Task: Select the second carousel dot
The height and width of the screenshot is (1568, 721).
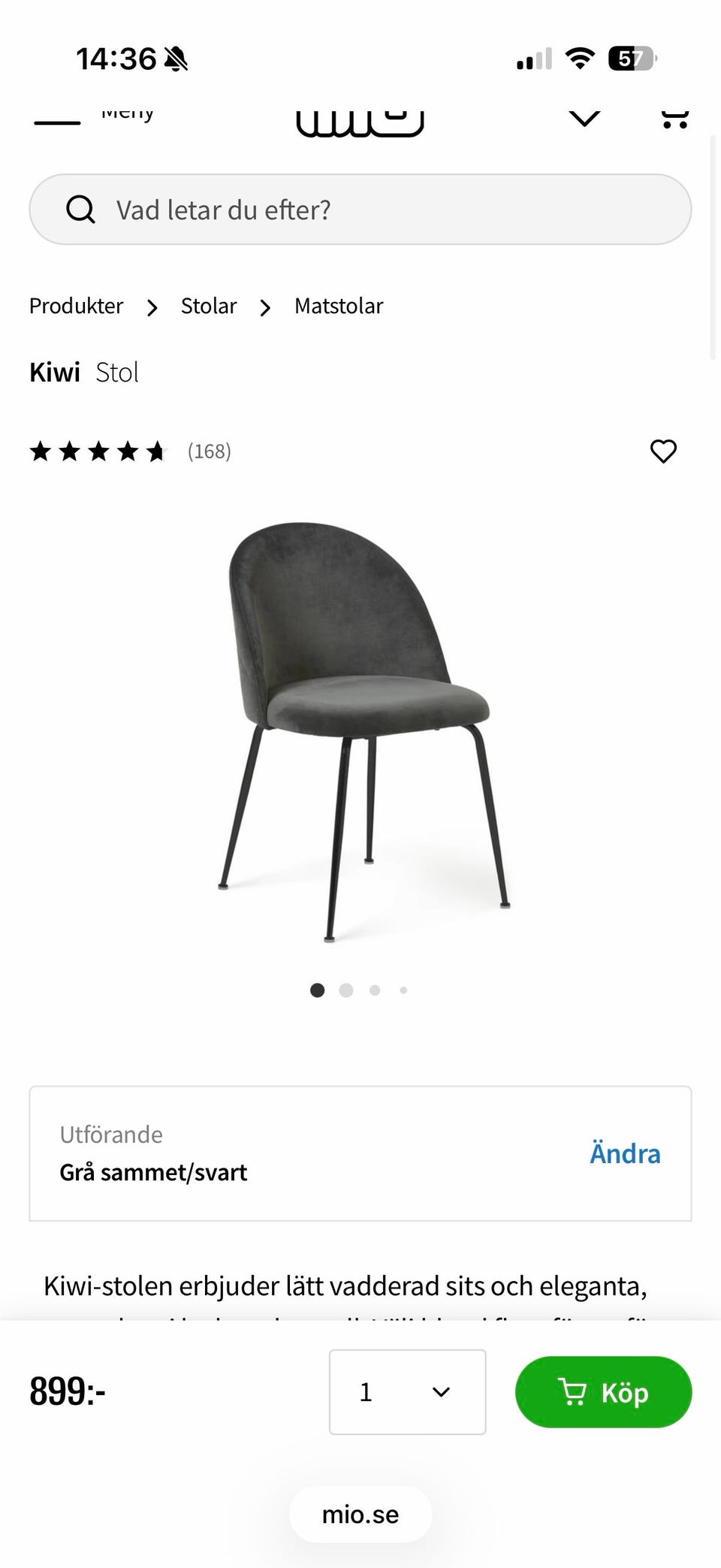Action: coord(346,990)
